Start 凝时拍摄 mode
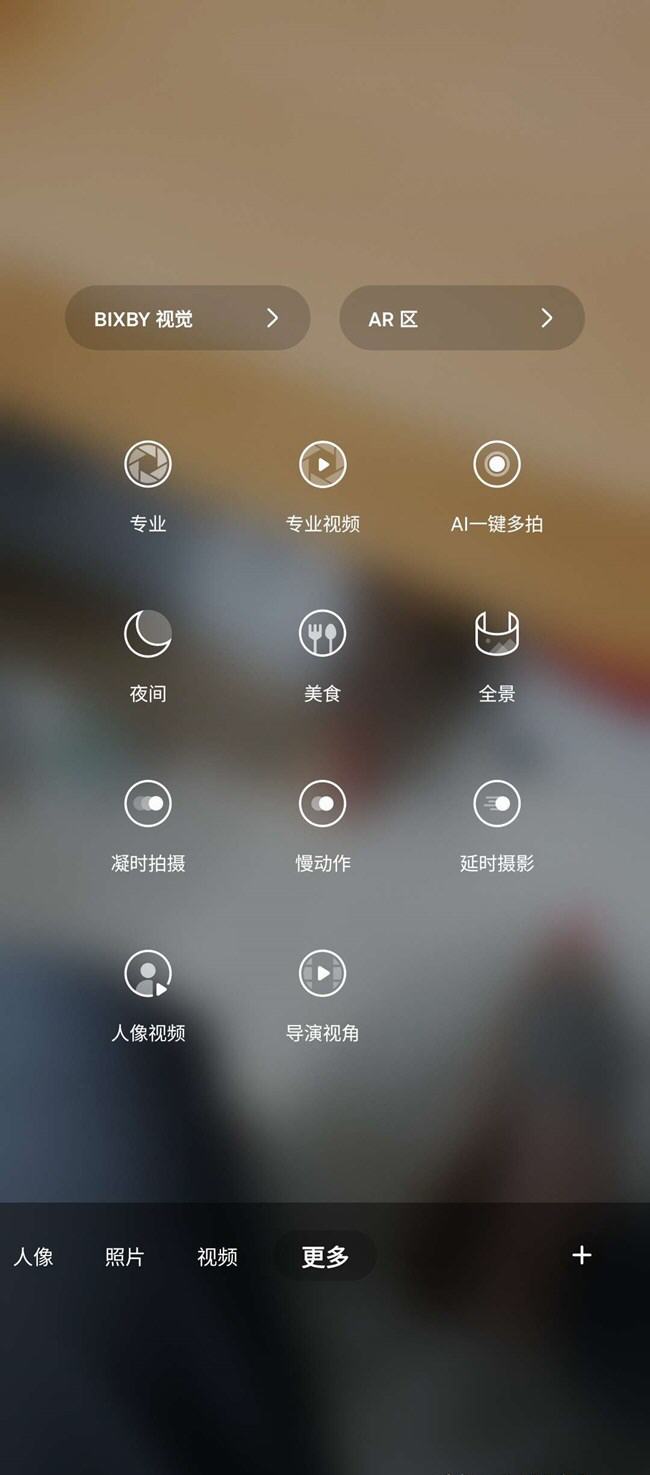 (x=148, y=804)
